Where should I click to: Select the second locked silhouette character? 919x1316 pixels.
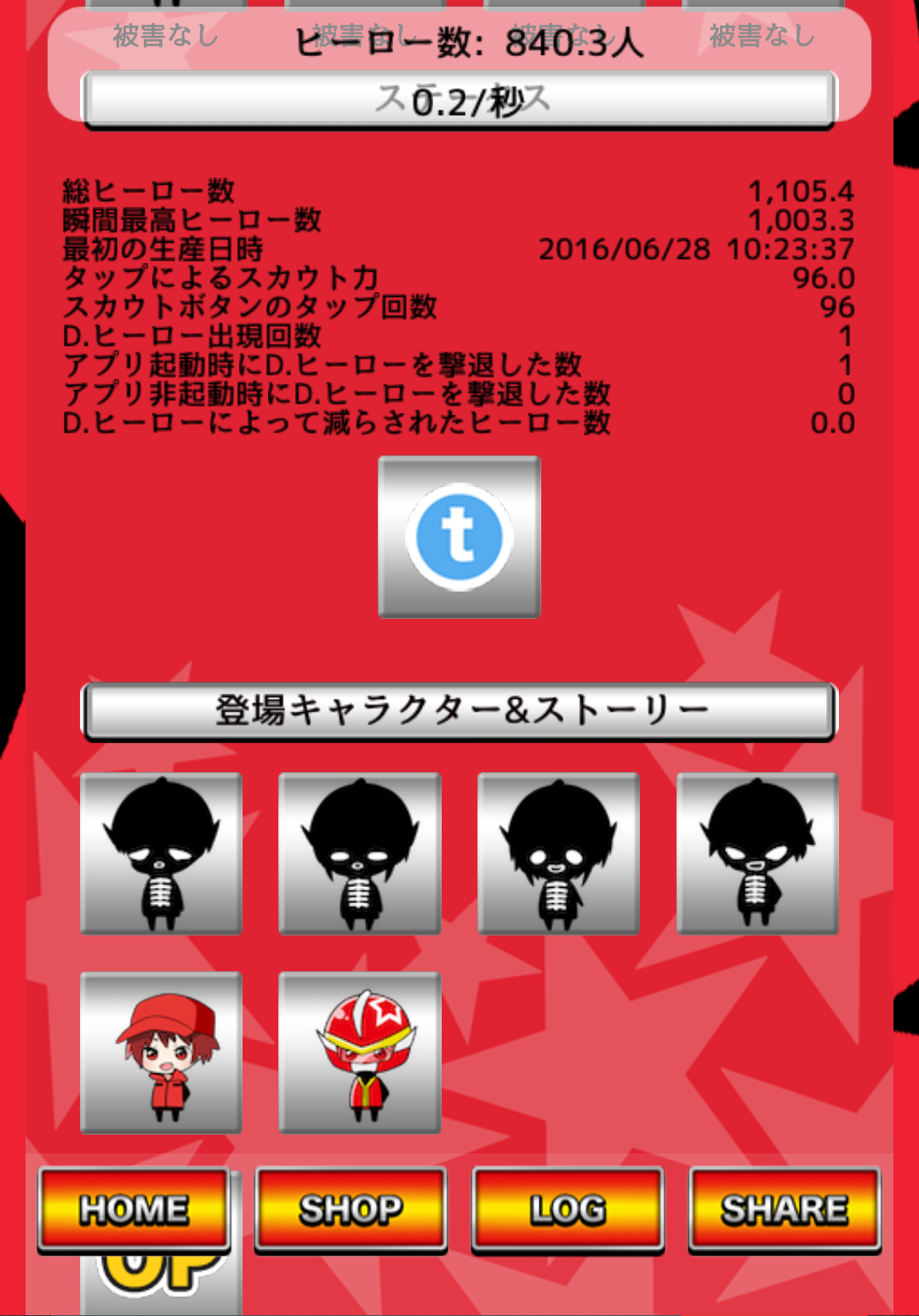pos(360,853)
